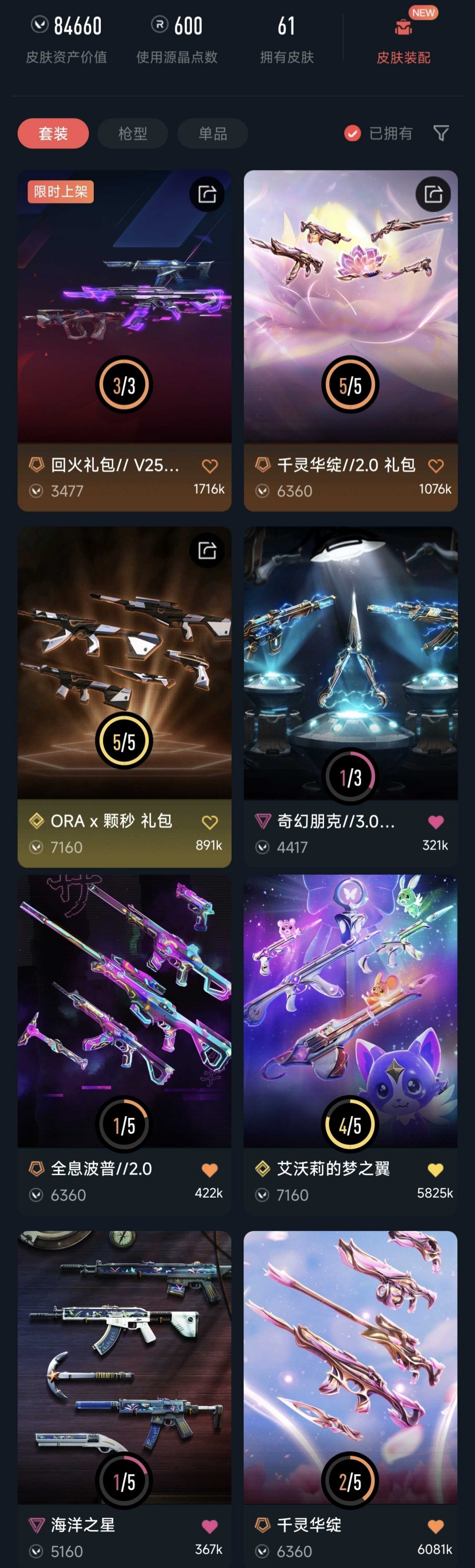Share the 回火礼包 bundle card
Screen dimensions: 475x1568
point(208,194)
